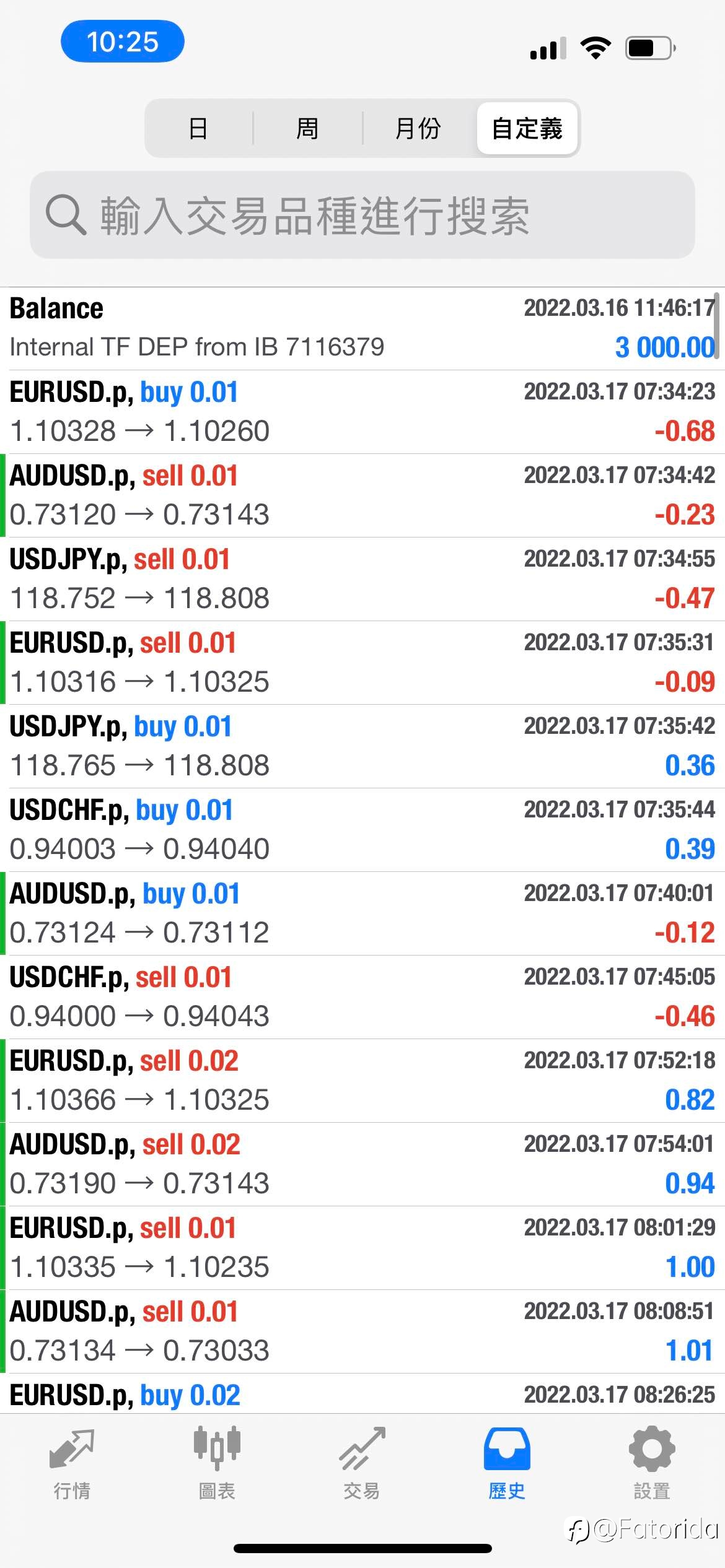Open the status bar time pill at 10:25
The width and height of the screenshot is (725, 1568).
(x=123, y=41)
